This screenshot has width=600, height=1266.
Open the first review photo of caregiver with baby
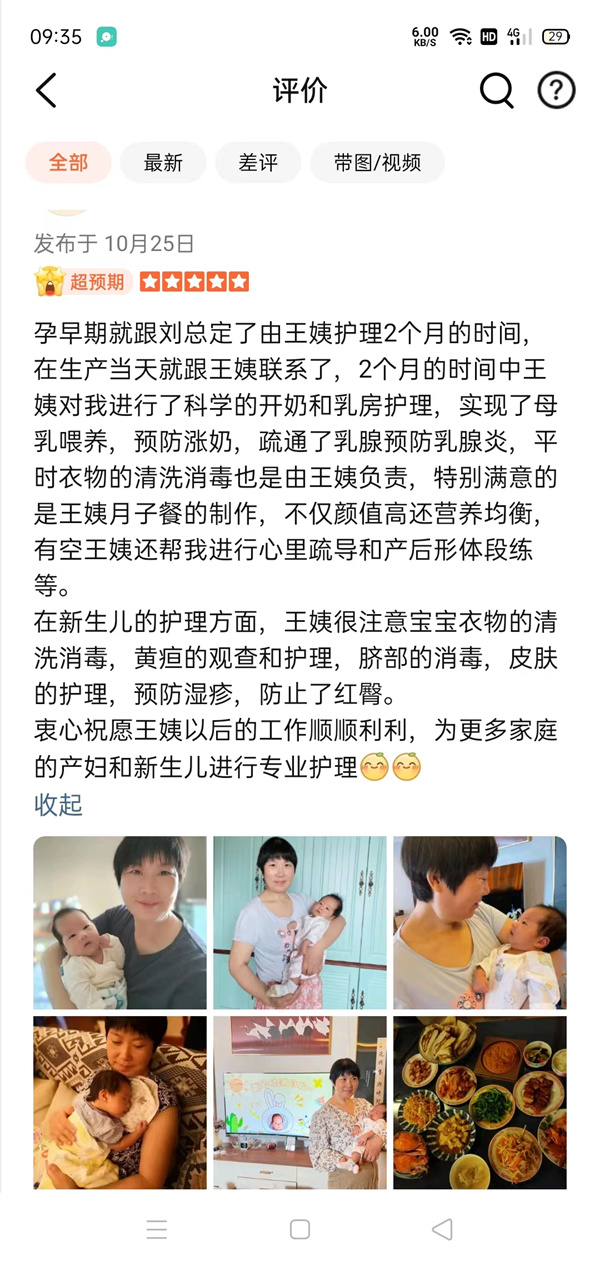(120, 922)
